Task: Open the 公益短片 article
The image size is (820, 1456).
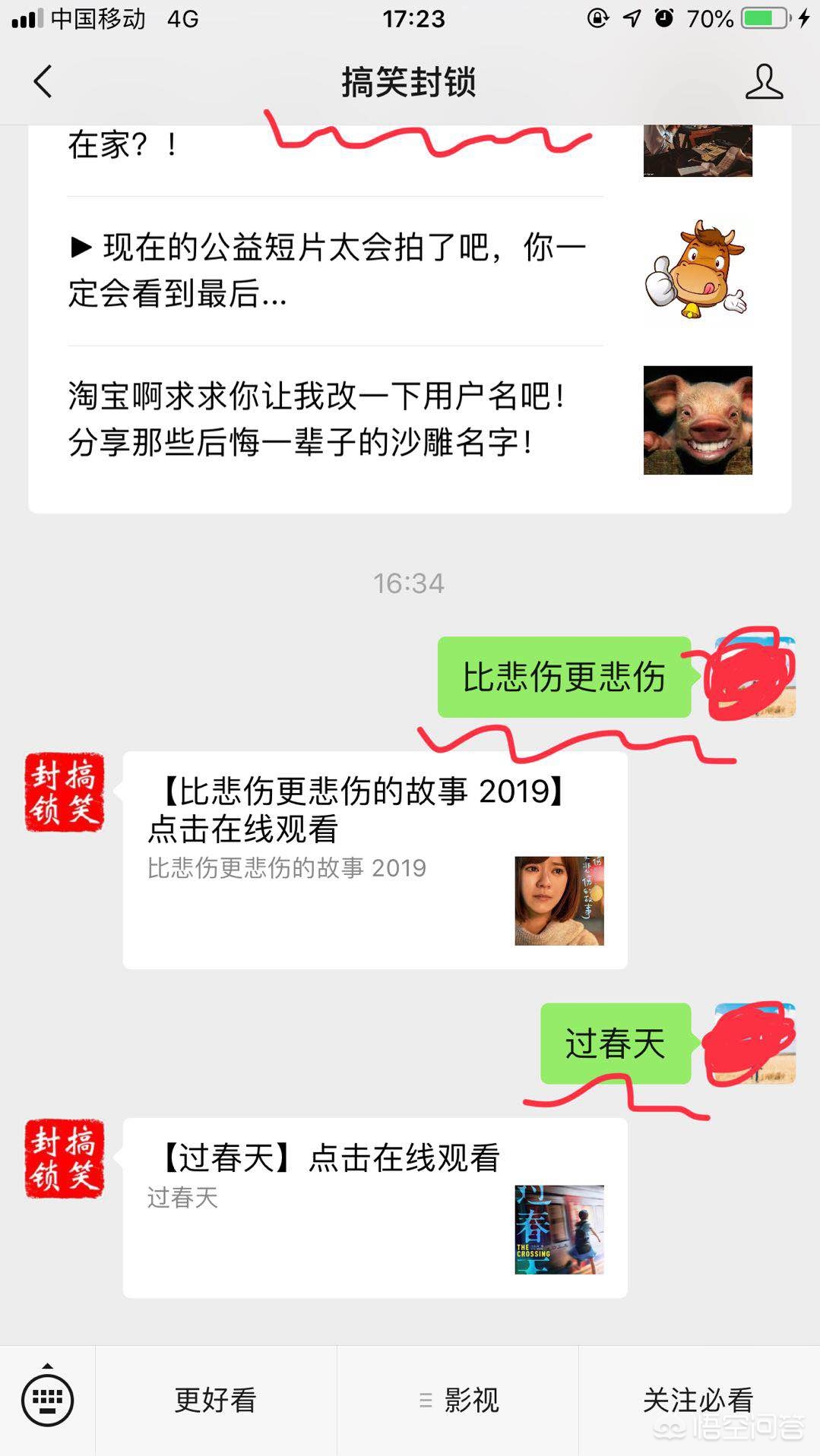Action: 410,271
